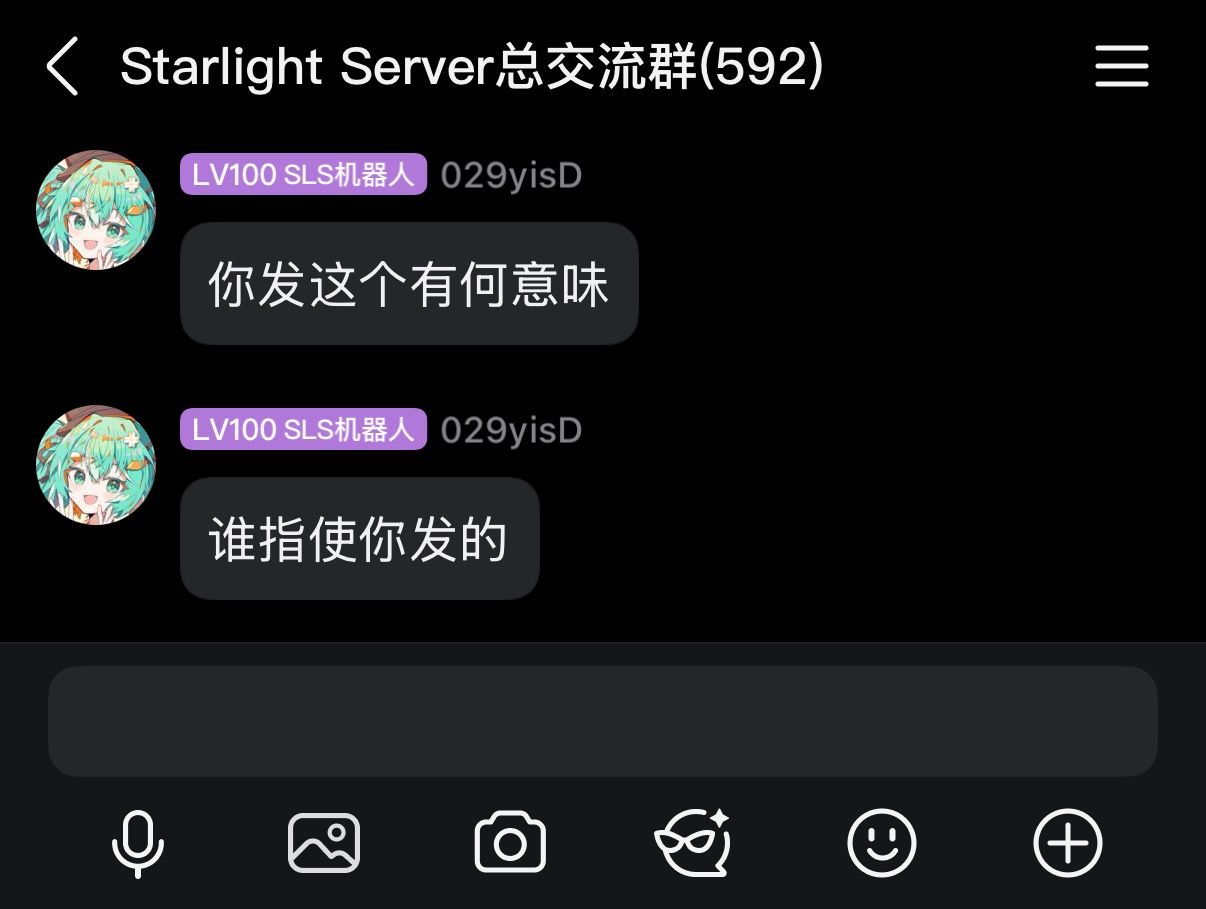Screen dimensions: 1206x909
Task: Open avatar beside message 你发这个有何意味
Action: tap(96, 210)
